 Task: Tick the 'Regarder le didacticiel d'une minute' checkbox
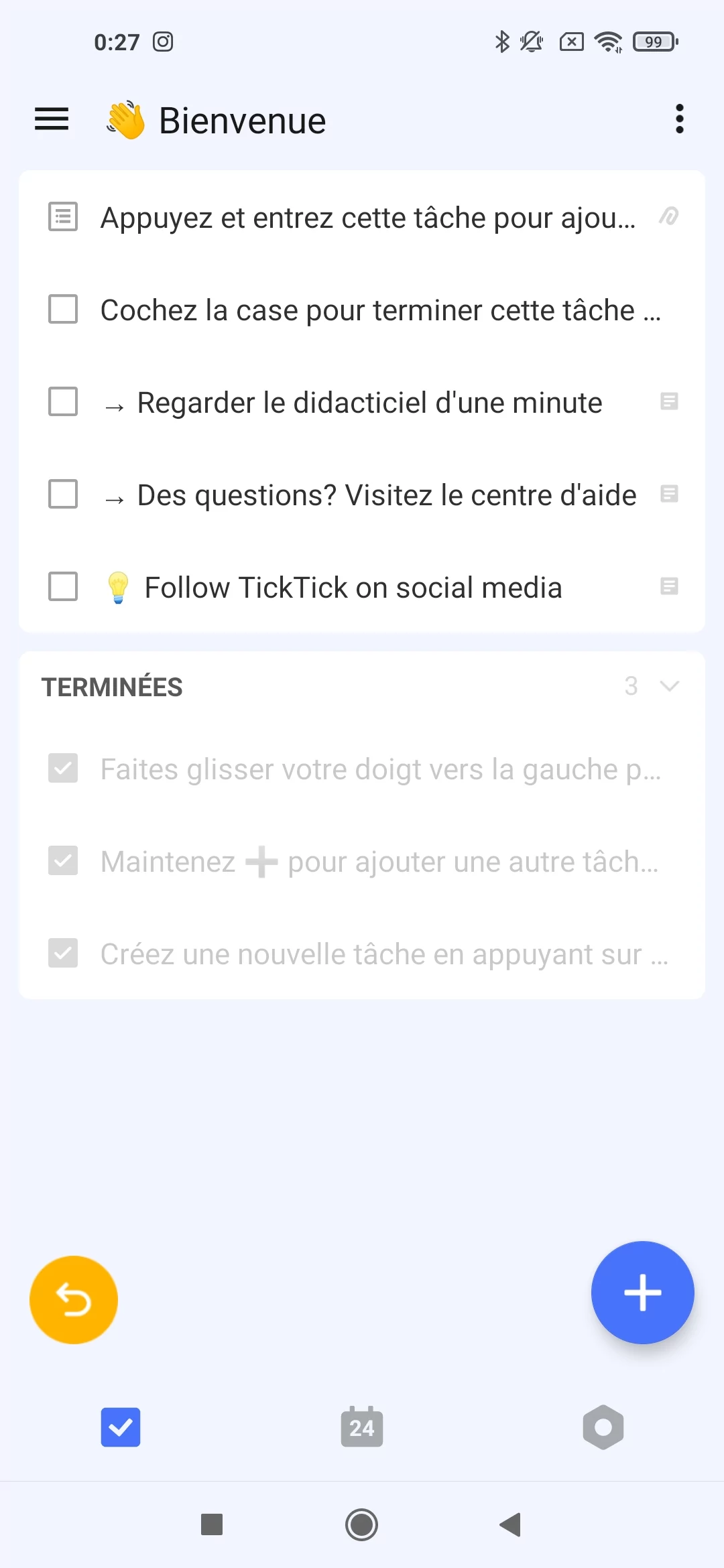pos(63,402)
